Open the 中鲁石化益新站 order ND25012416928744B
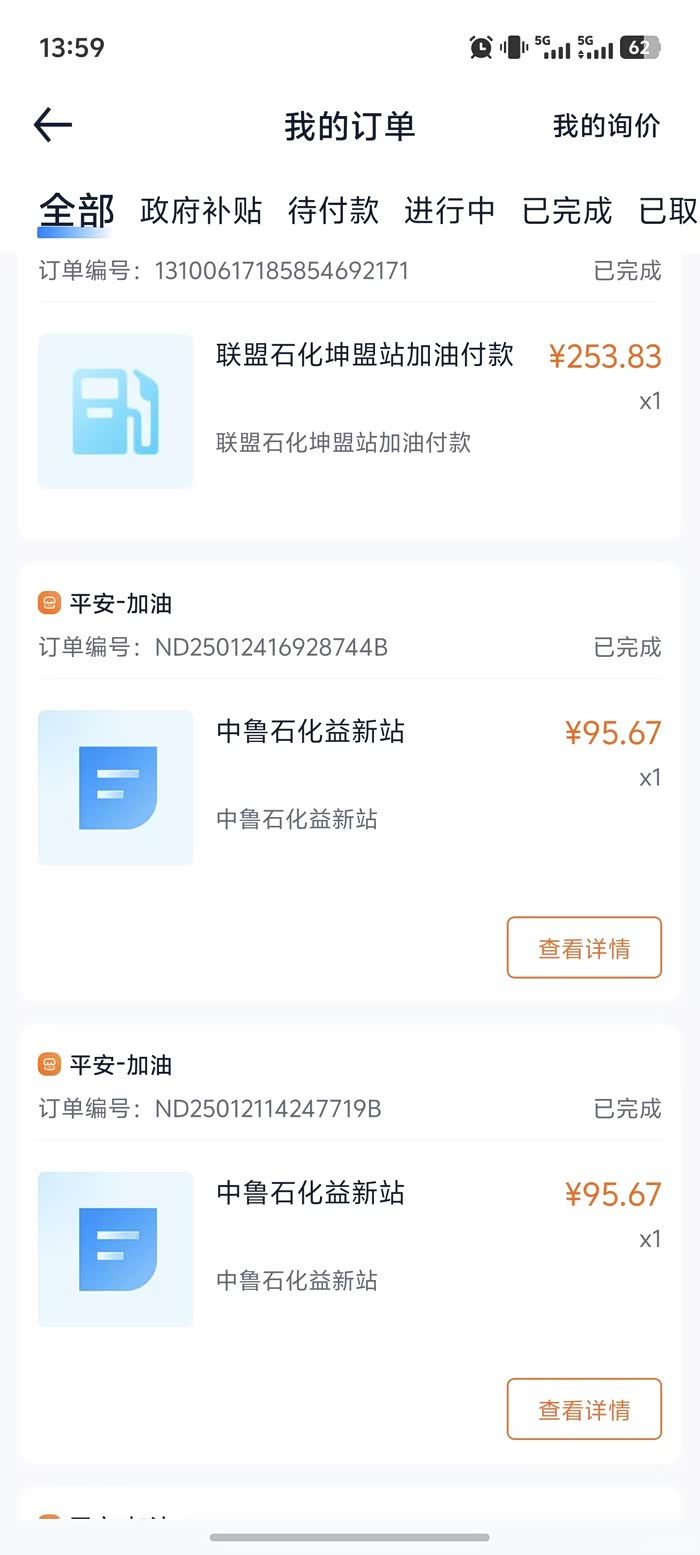 pos(350,788)
